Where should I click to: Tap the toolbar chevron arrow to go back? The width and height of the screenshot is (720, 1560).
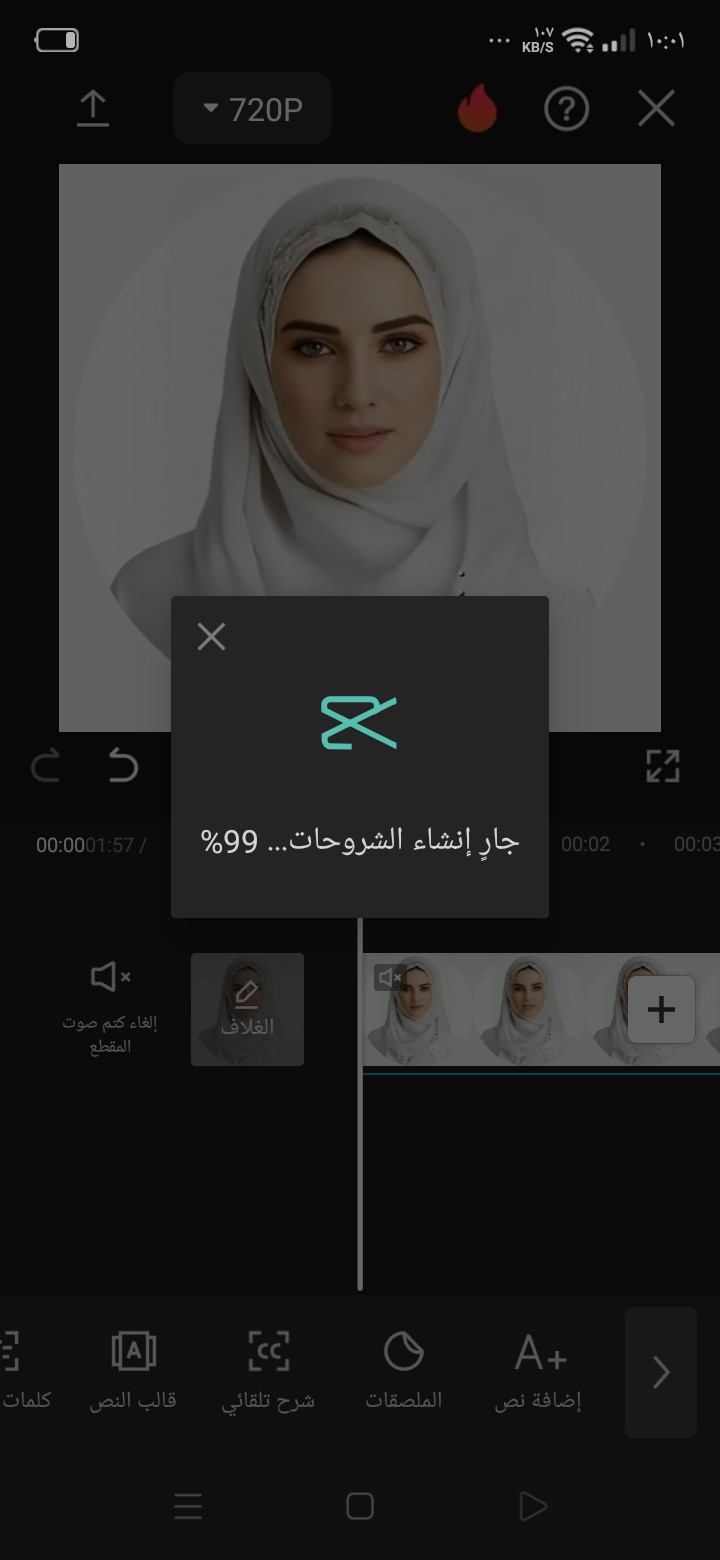(661, 1372)
